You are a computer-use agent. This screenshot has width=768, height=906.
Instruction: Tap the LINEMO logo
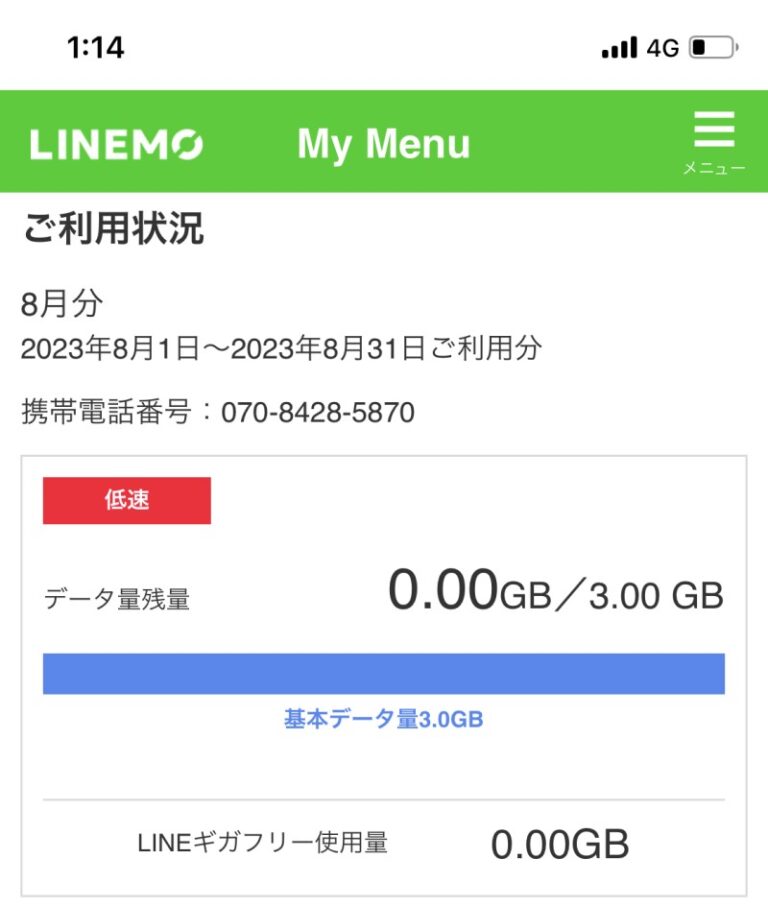pyautogui.click(x=117, y=143)
